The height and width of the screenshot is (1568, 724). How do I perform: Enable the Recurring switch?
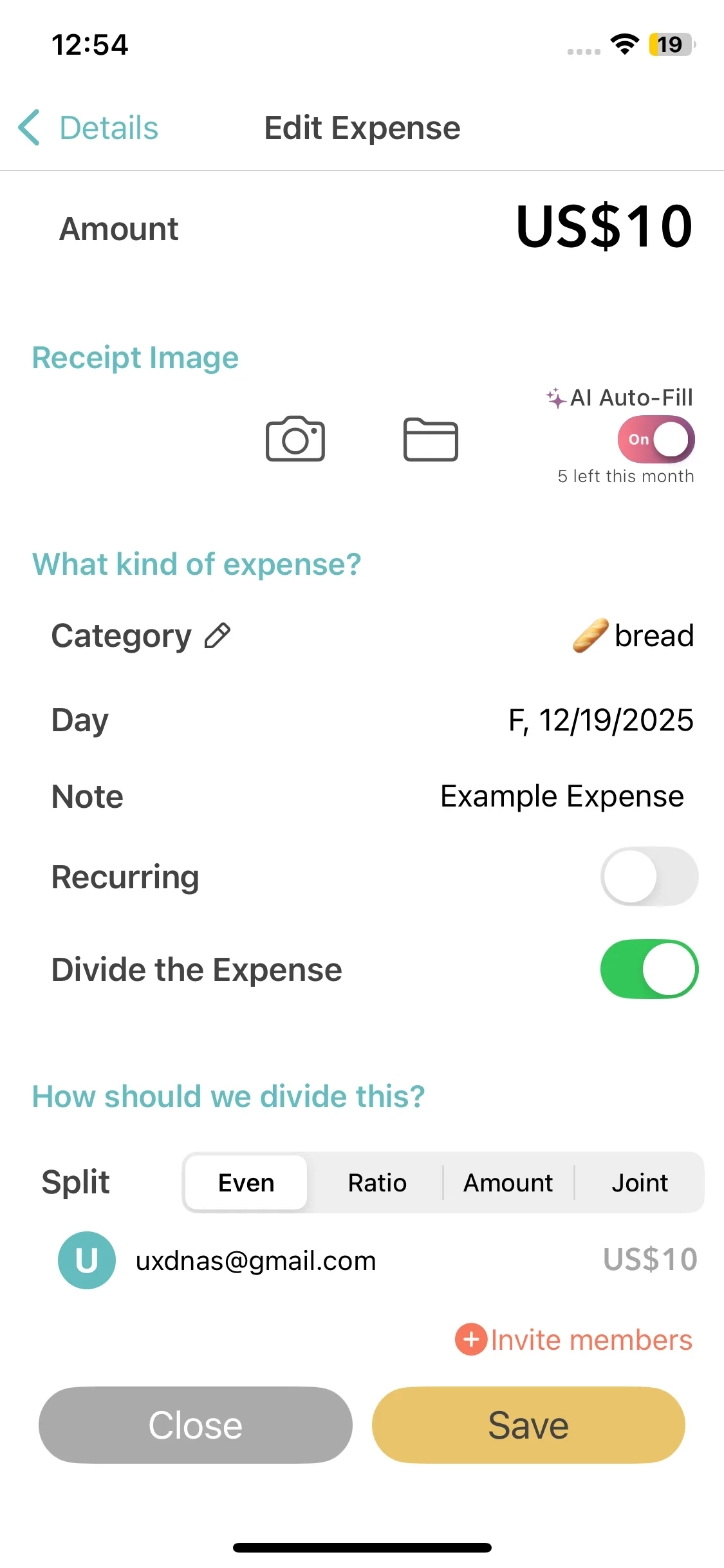click(x=649, y=877)
